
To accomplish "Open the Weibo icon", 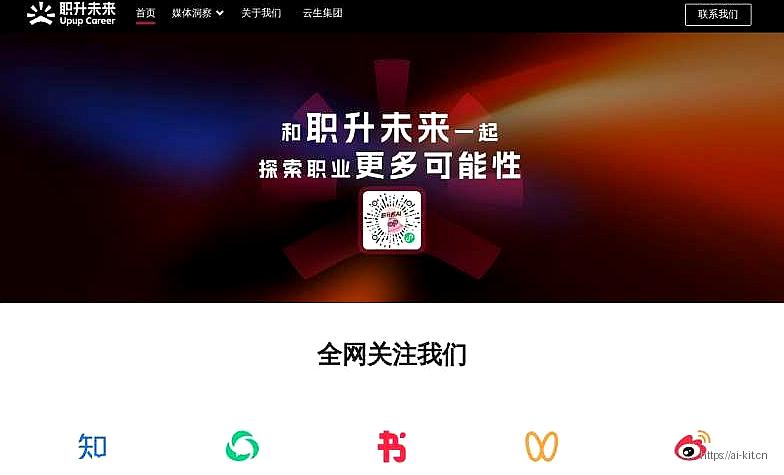I will point(691,446).
